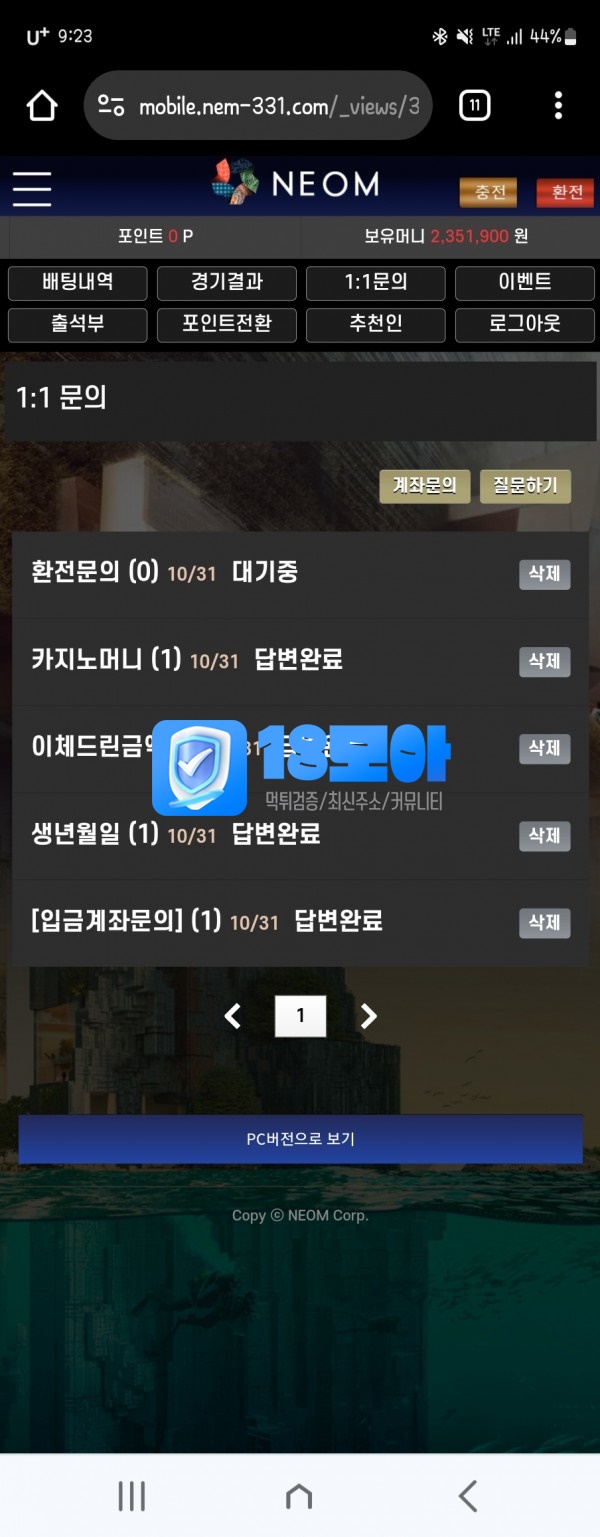Open 포인트전환 point conversion

(x=227, y=325)
